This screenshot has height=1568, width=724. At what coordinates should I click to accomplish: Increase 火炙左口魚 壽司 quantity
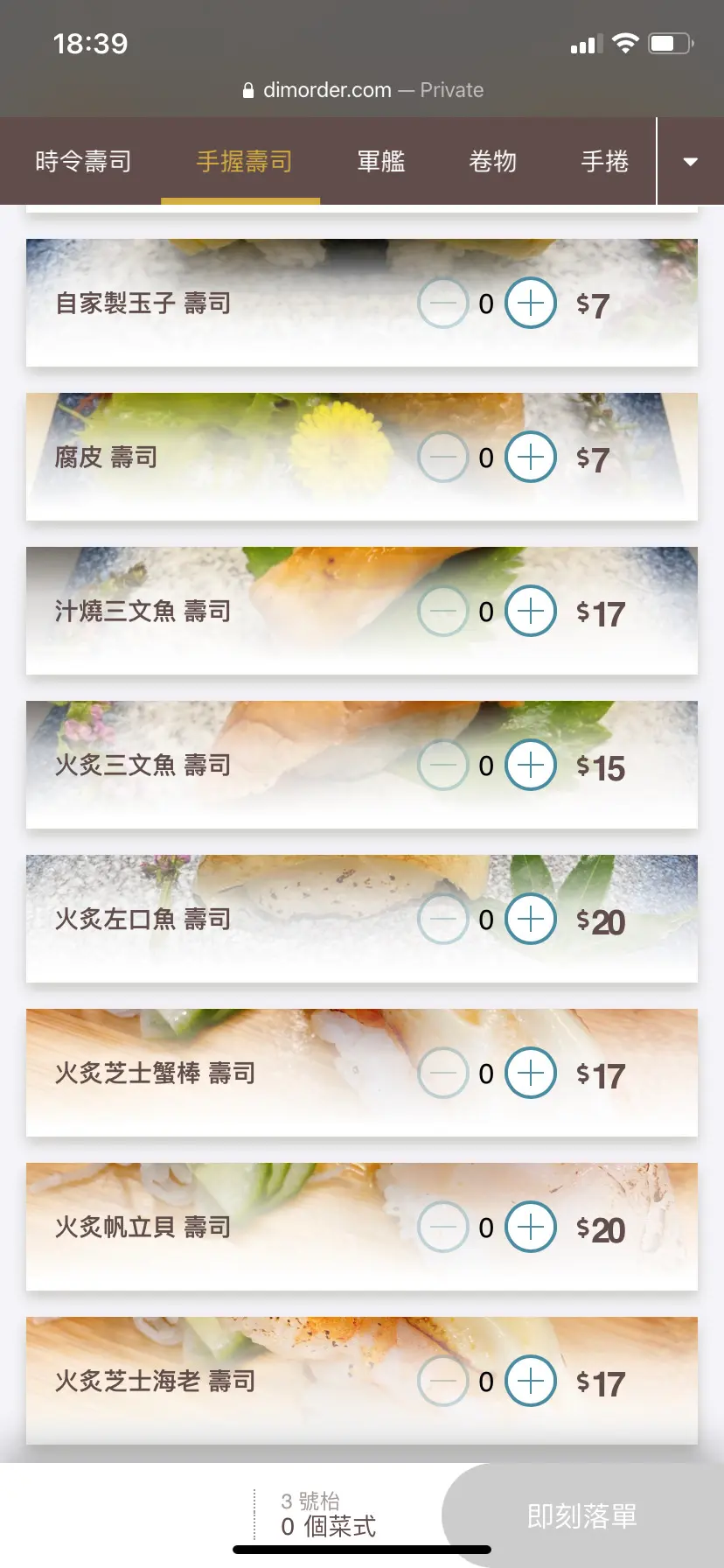(x=531, y=919)
